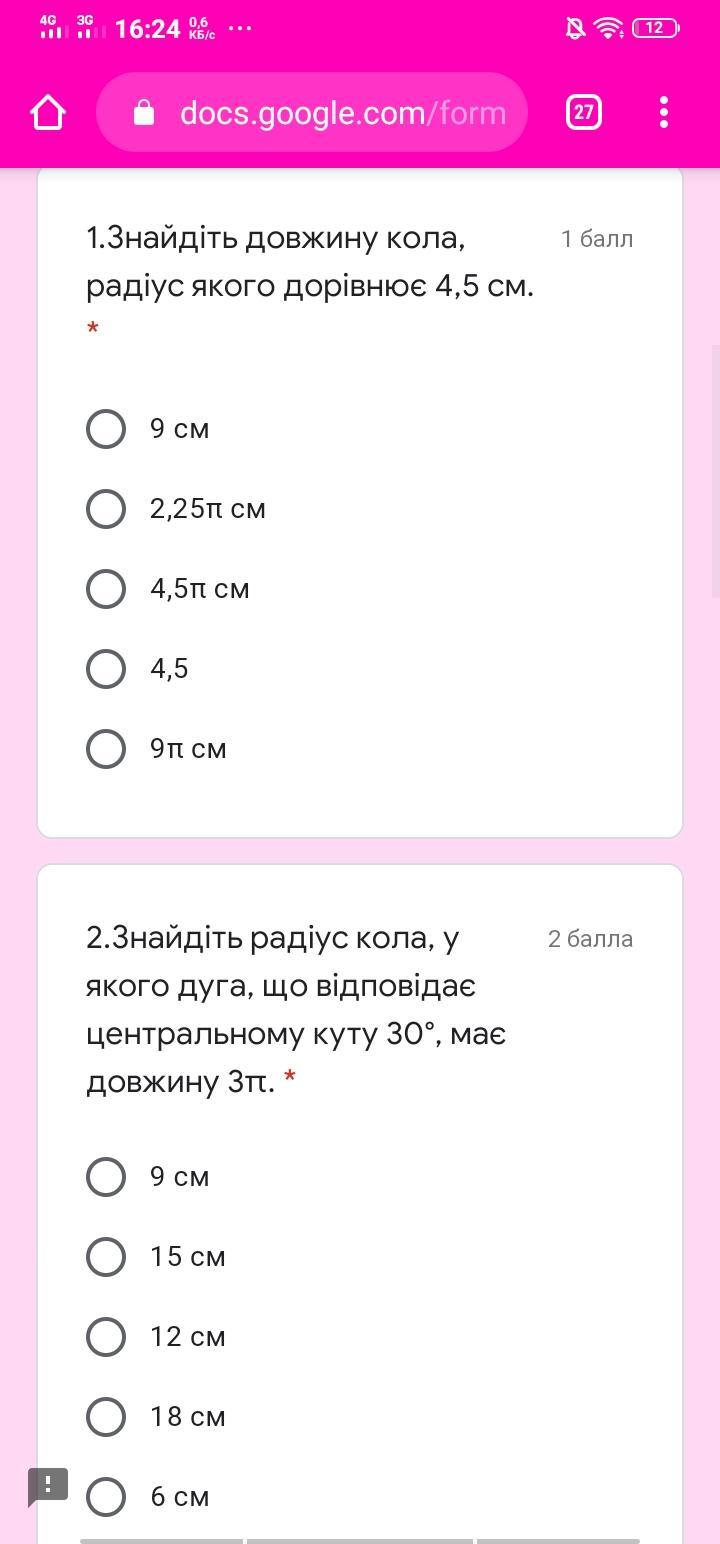Select the 4,5 answer option
720x1544 pixels.
tap(106, 669)
